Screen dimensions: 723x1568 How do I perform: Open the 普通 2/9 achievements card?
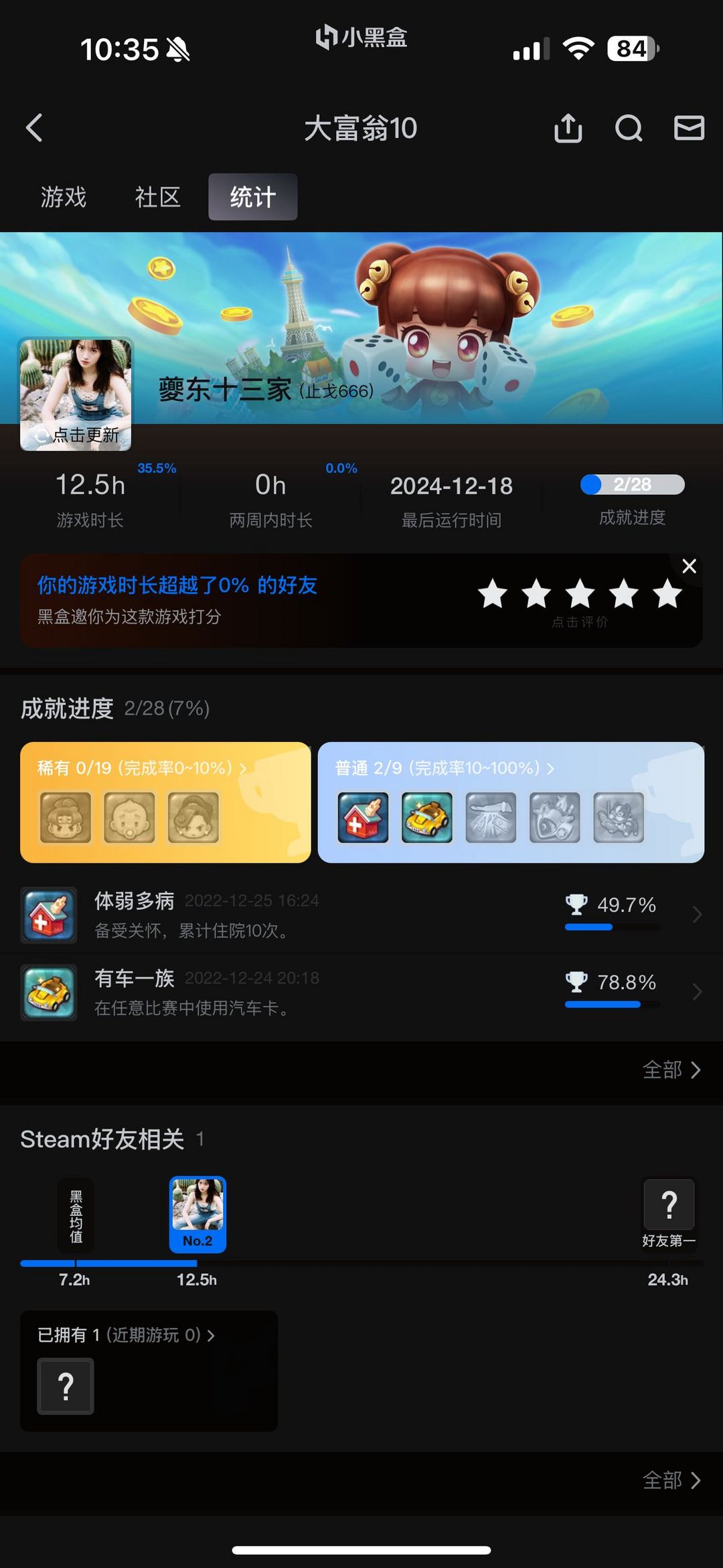511,802
